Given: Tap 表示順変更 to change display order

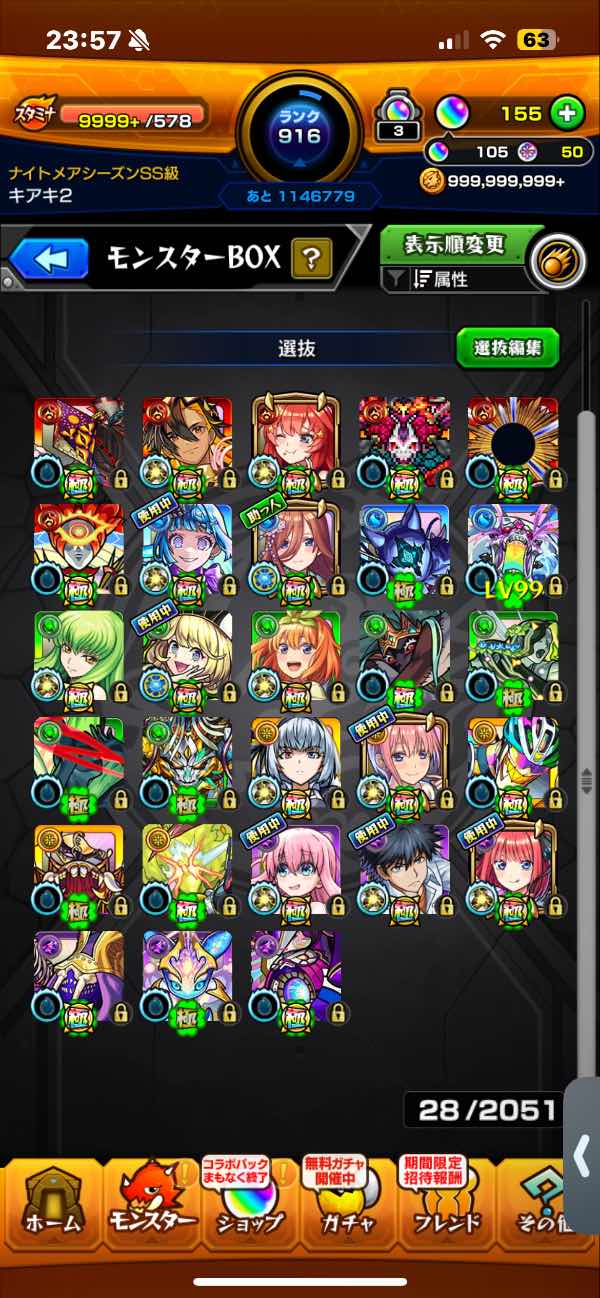Looking at the screenshot, I should (x=455, y=245).
